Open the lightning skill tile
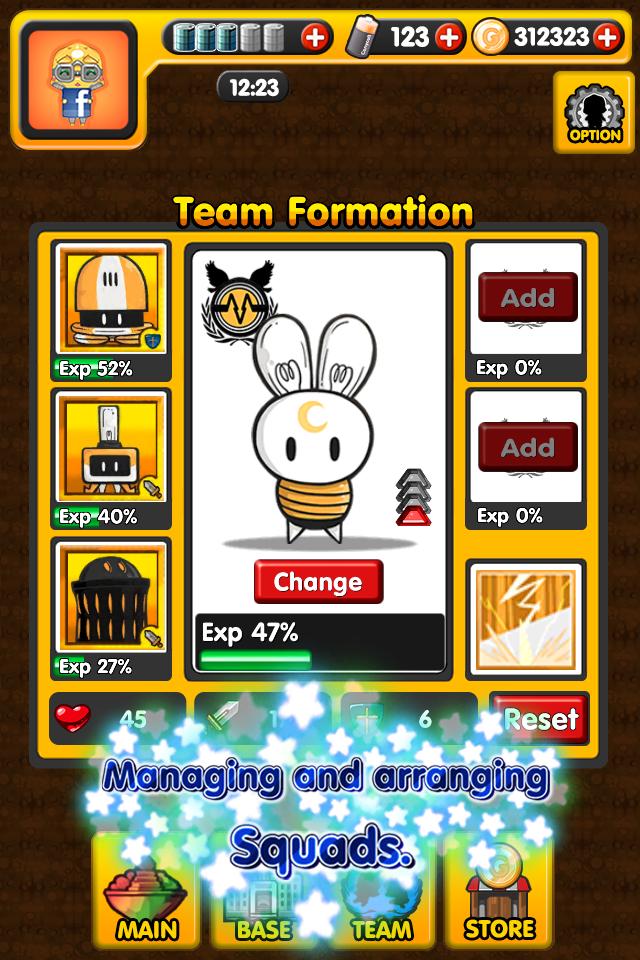This screenshot has height=960, width=640. click(x=526, y=620)
